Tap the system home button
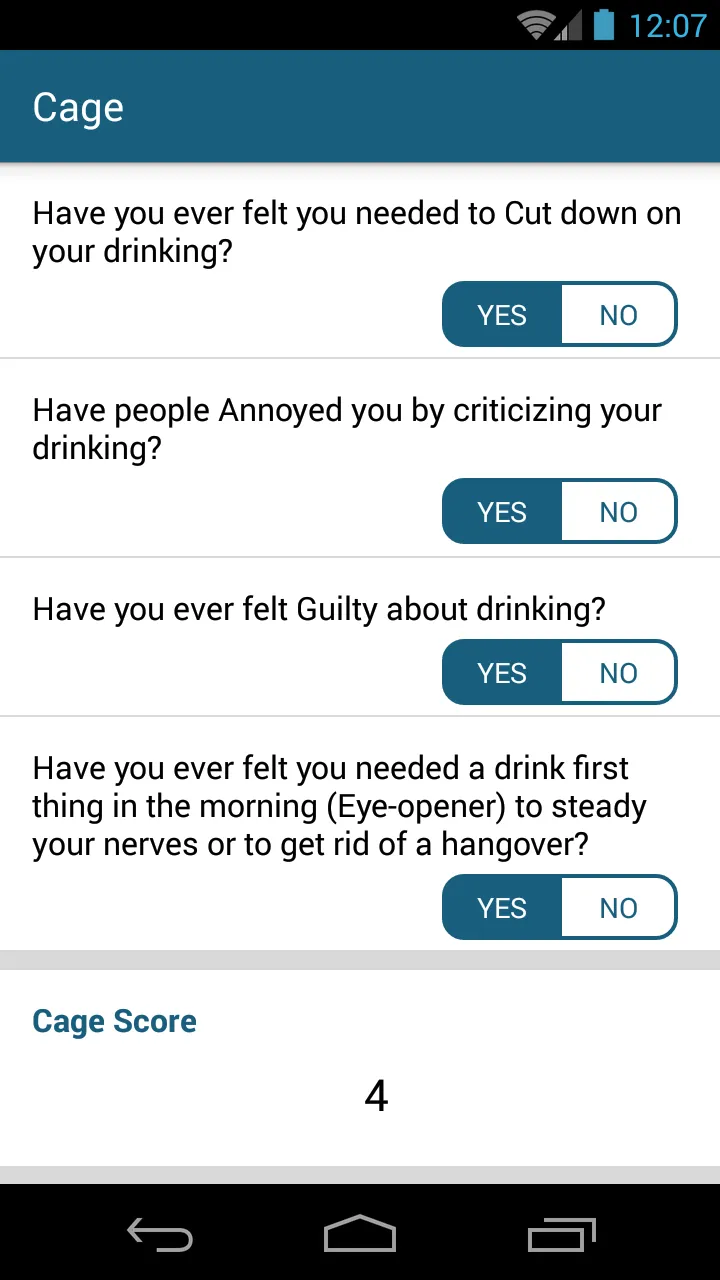The image size is (720, 1280). 360,1234
